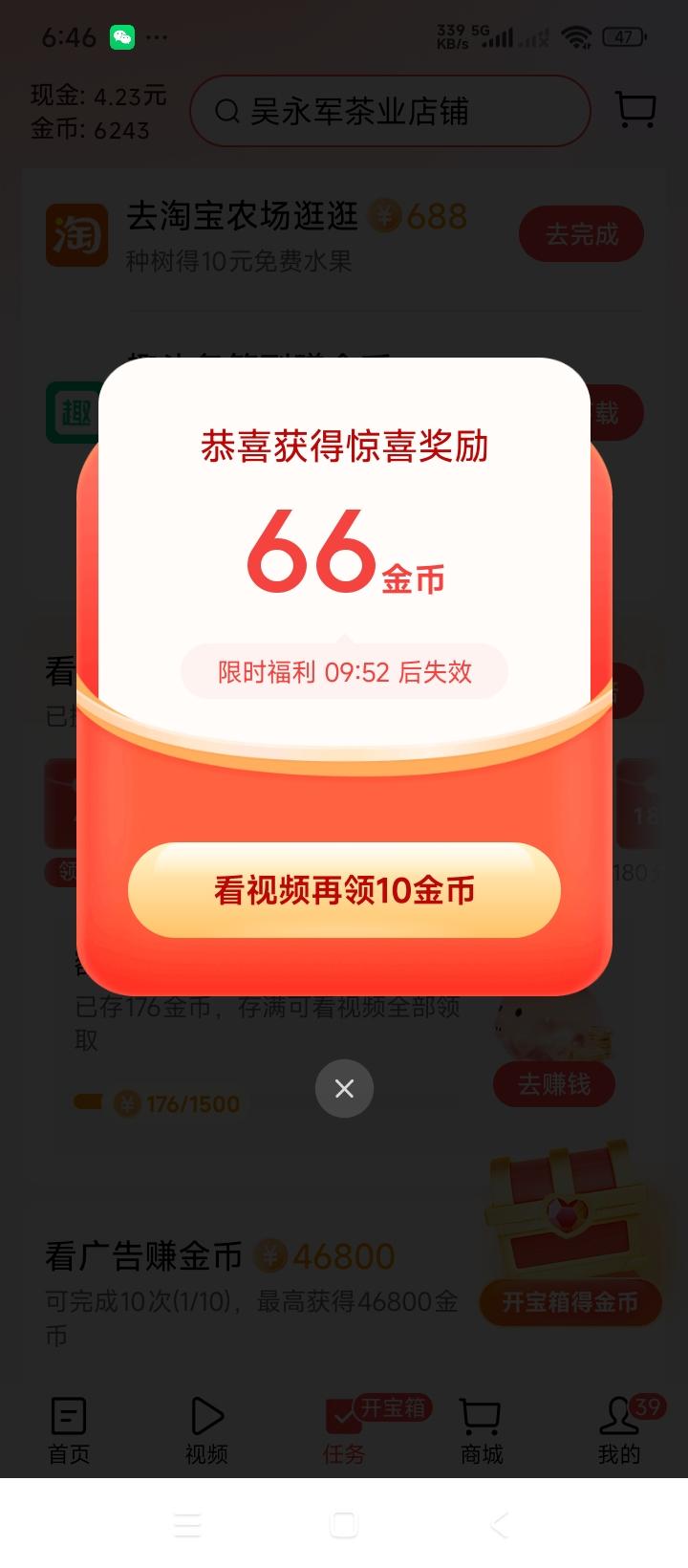The image size is (688, 1568).
Task: Tap the search magnifier icon
Action: (226, 111)
